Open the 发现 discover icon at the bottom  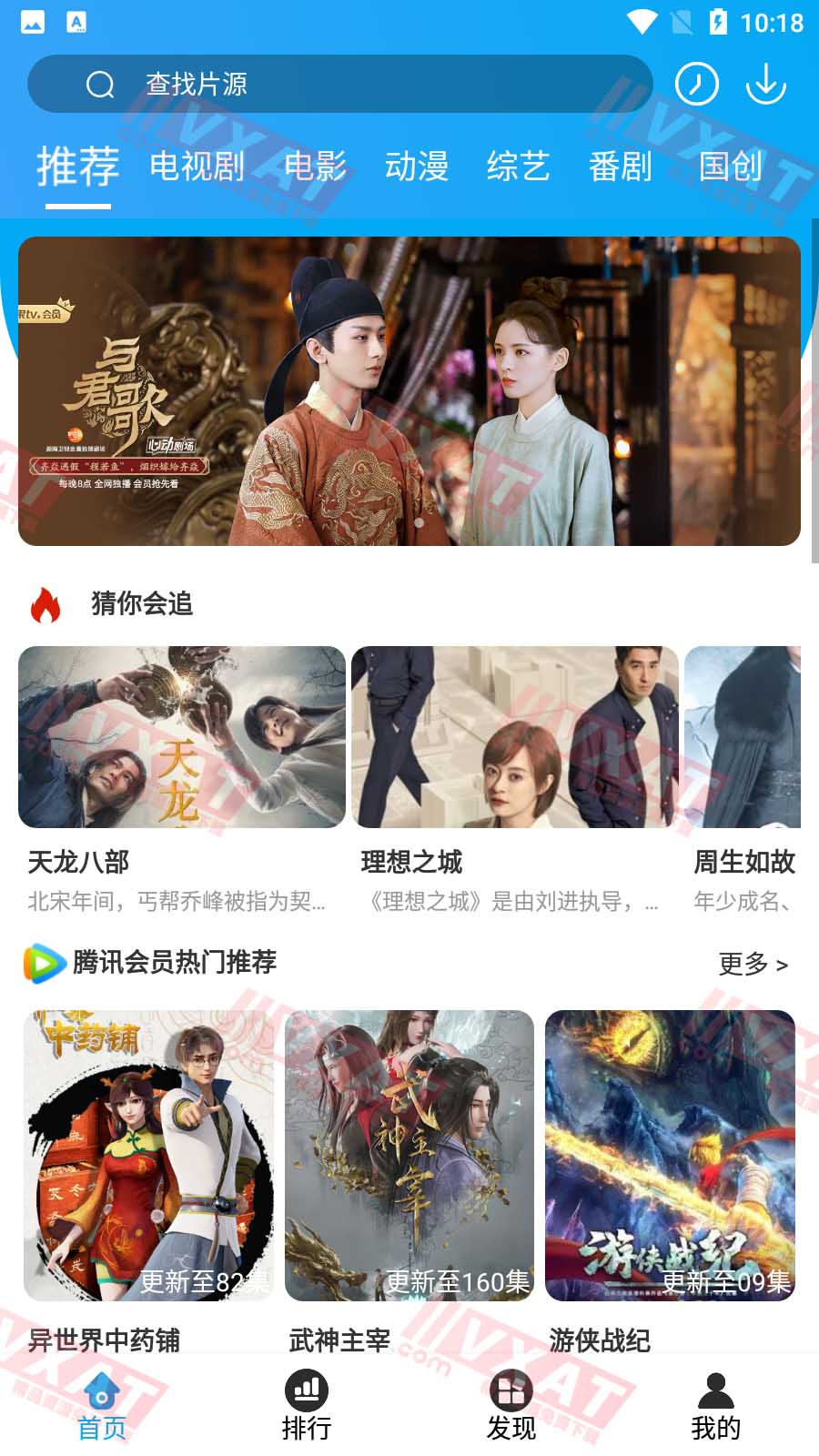[511, 1391]
